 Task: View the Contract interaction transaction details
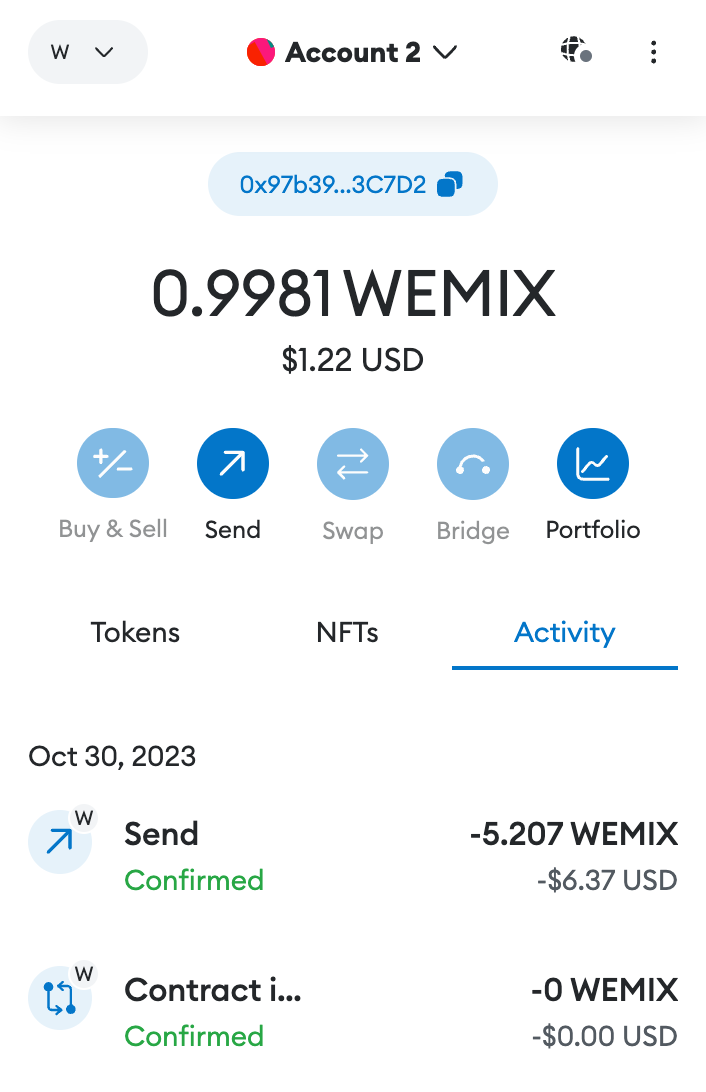click(x=352, y=1012)
